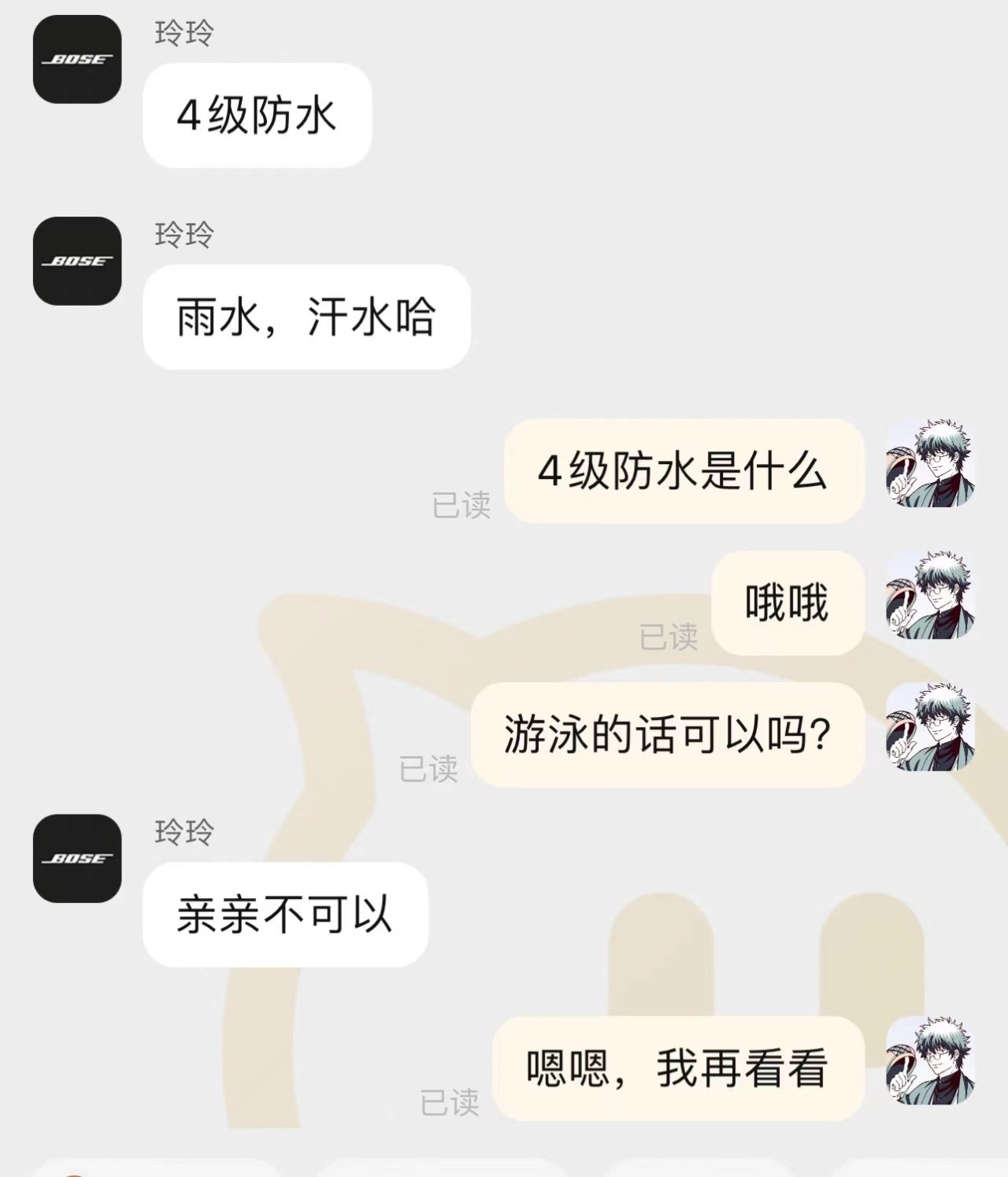
Task: View Bose profile from the 亲亲不可以 message
Action: (x=77, y=858)
